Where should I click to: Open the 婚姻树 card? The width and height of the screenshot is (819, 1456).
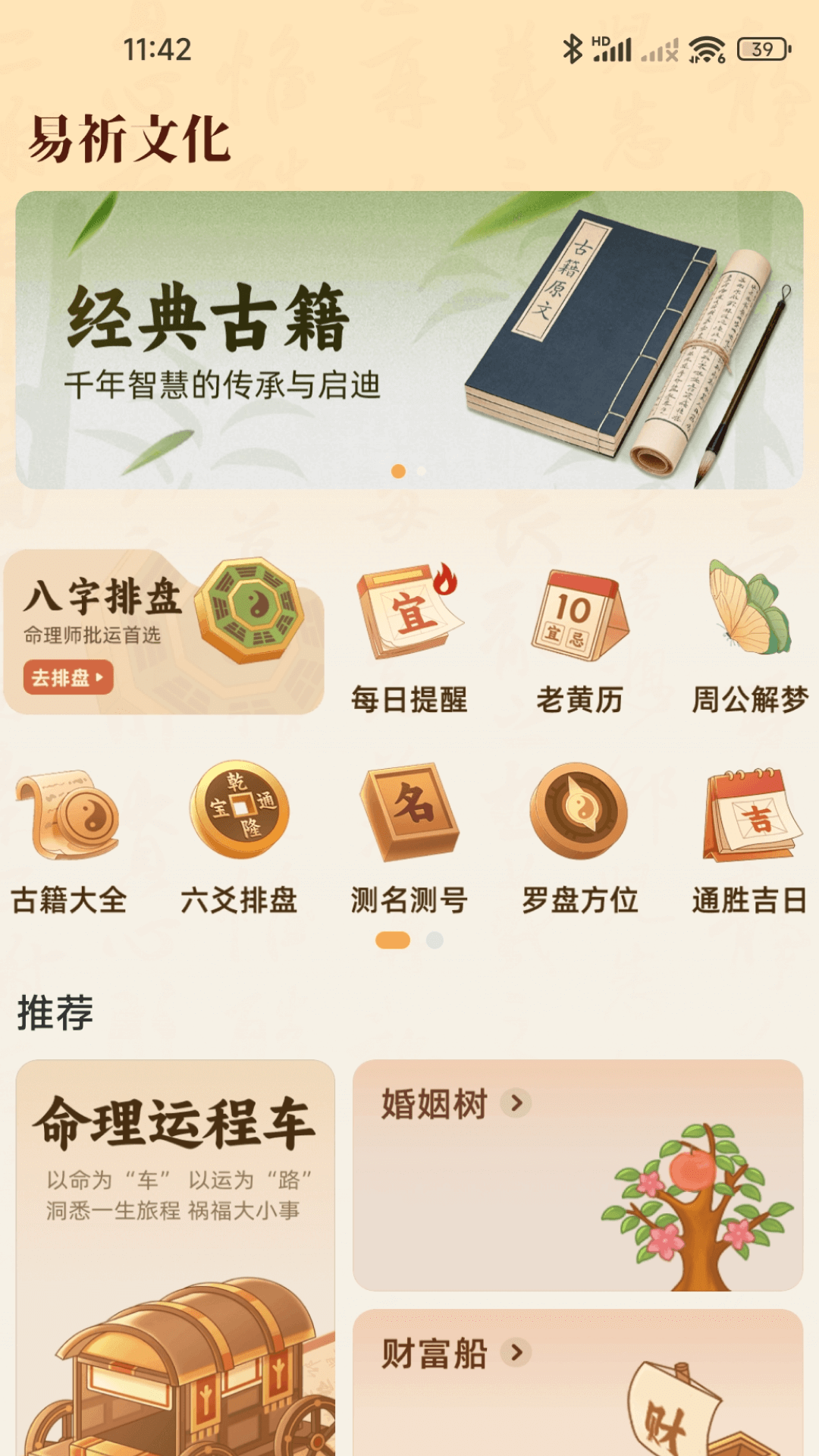[x=578, y=1175]
